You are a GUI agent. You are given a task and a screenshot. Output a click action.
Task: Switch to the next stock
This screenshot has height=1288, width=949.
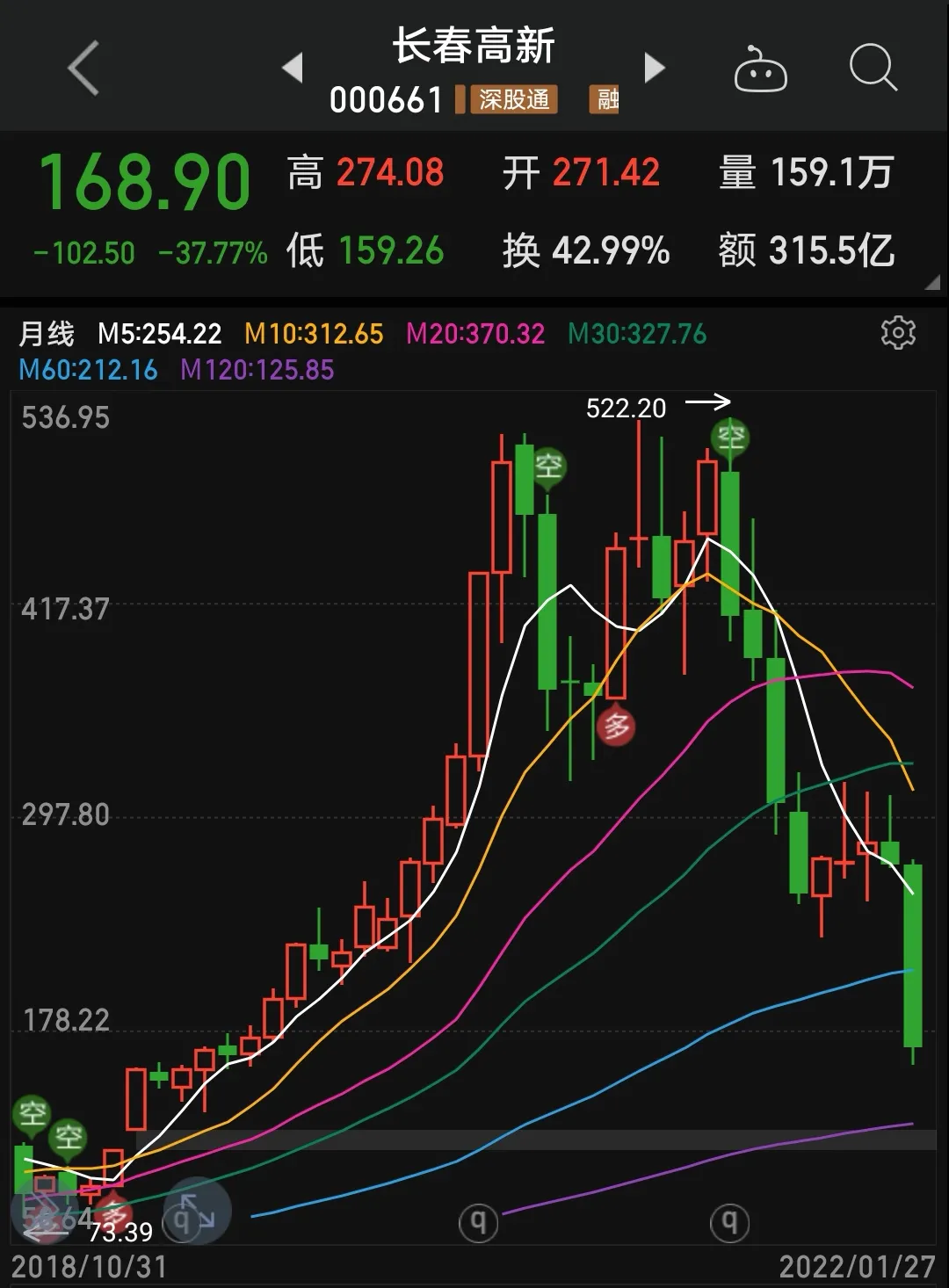[655, 68]
